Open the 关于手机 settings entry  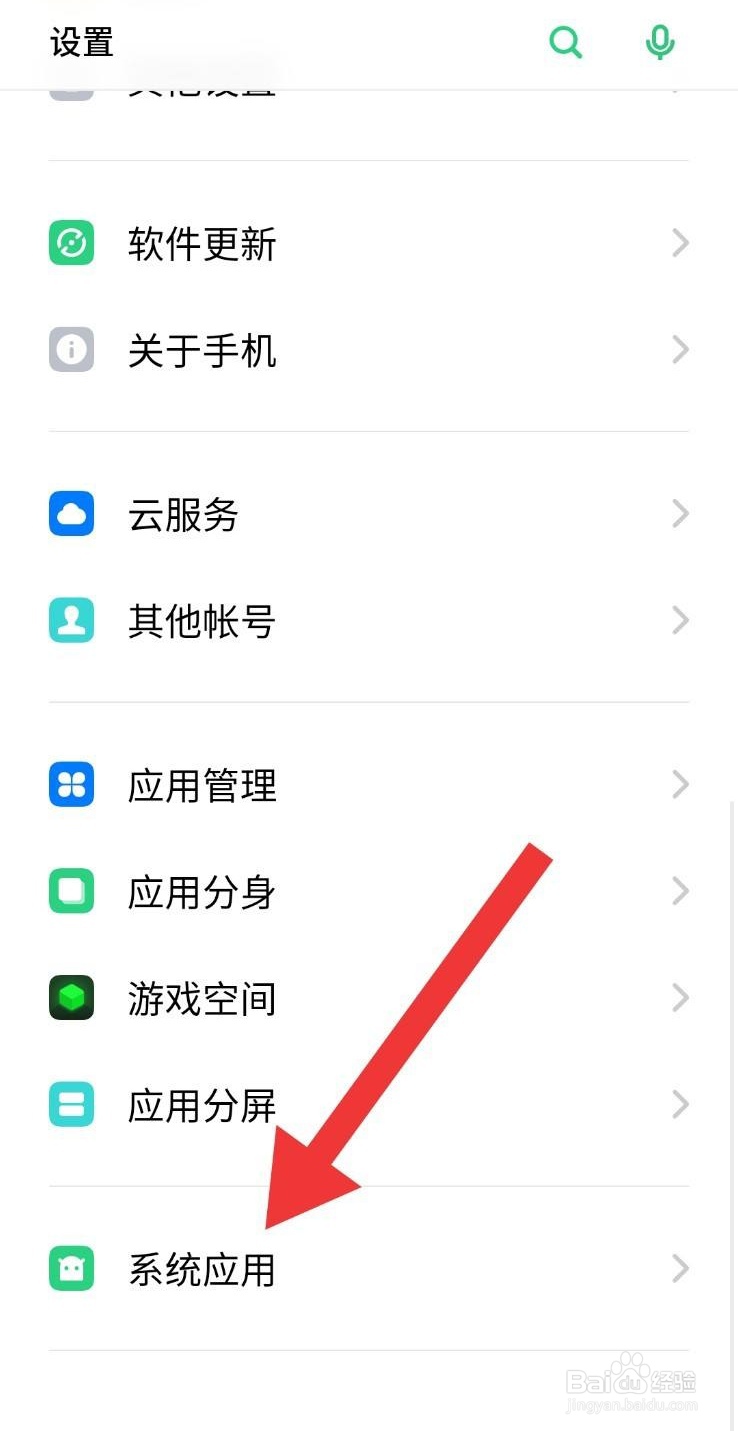(202, 349)
